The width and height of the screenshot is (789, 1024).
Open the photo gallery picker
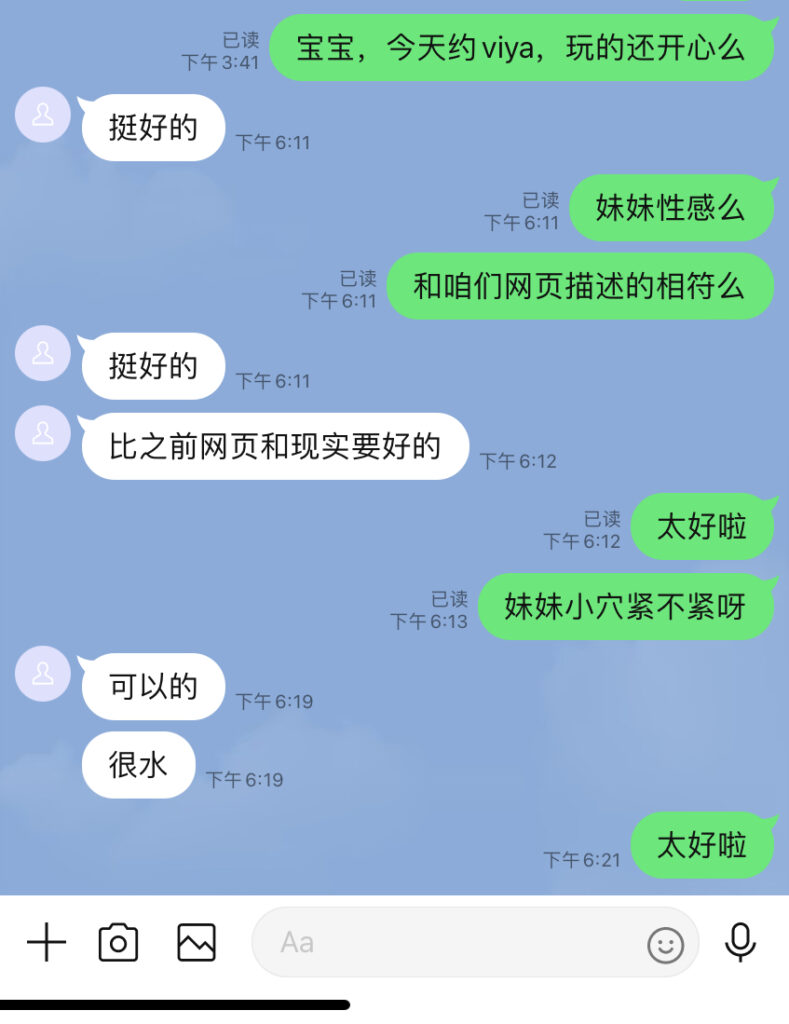[196, 942]
